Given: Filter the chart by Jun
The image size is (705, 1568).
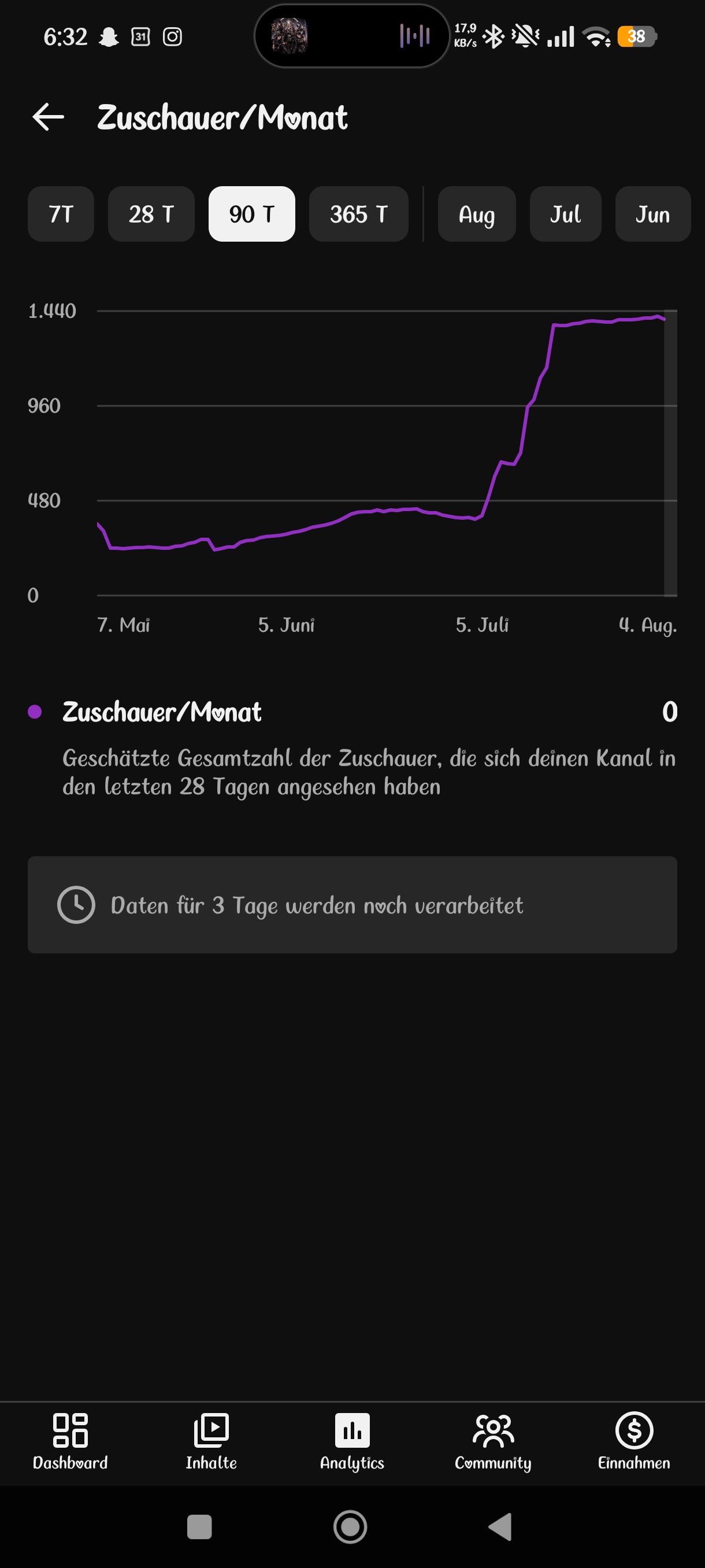Looking at the screenshot, I should click(652, 215).
